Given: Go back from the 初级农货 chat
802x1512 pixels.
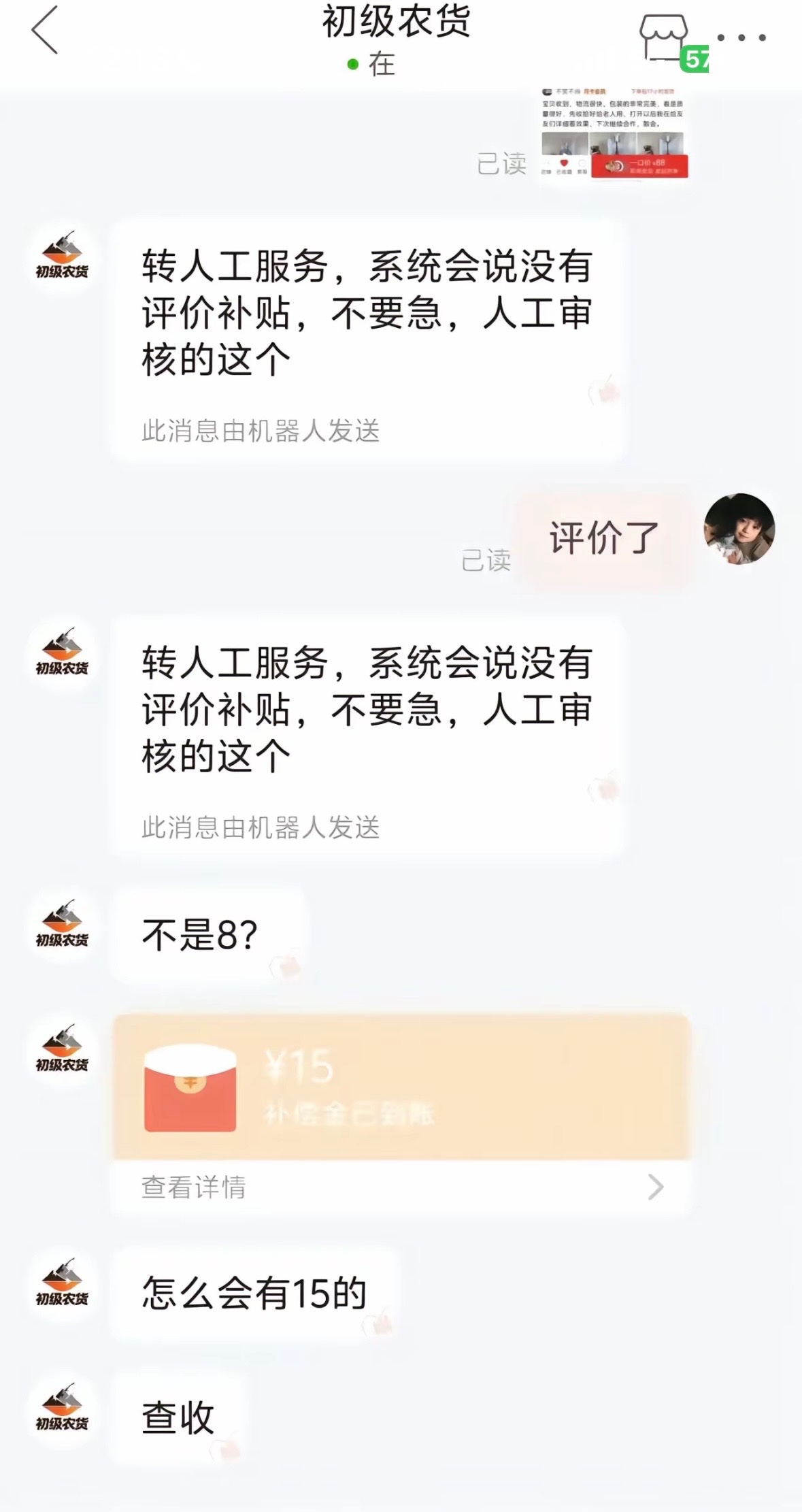Looking at the screenshot, I should [x=45, y=31].
